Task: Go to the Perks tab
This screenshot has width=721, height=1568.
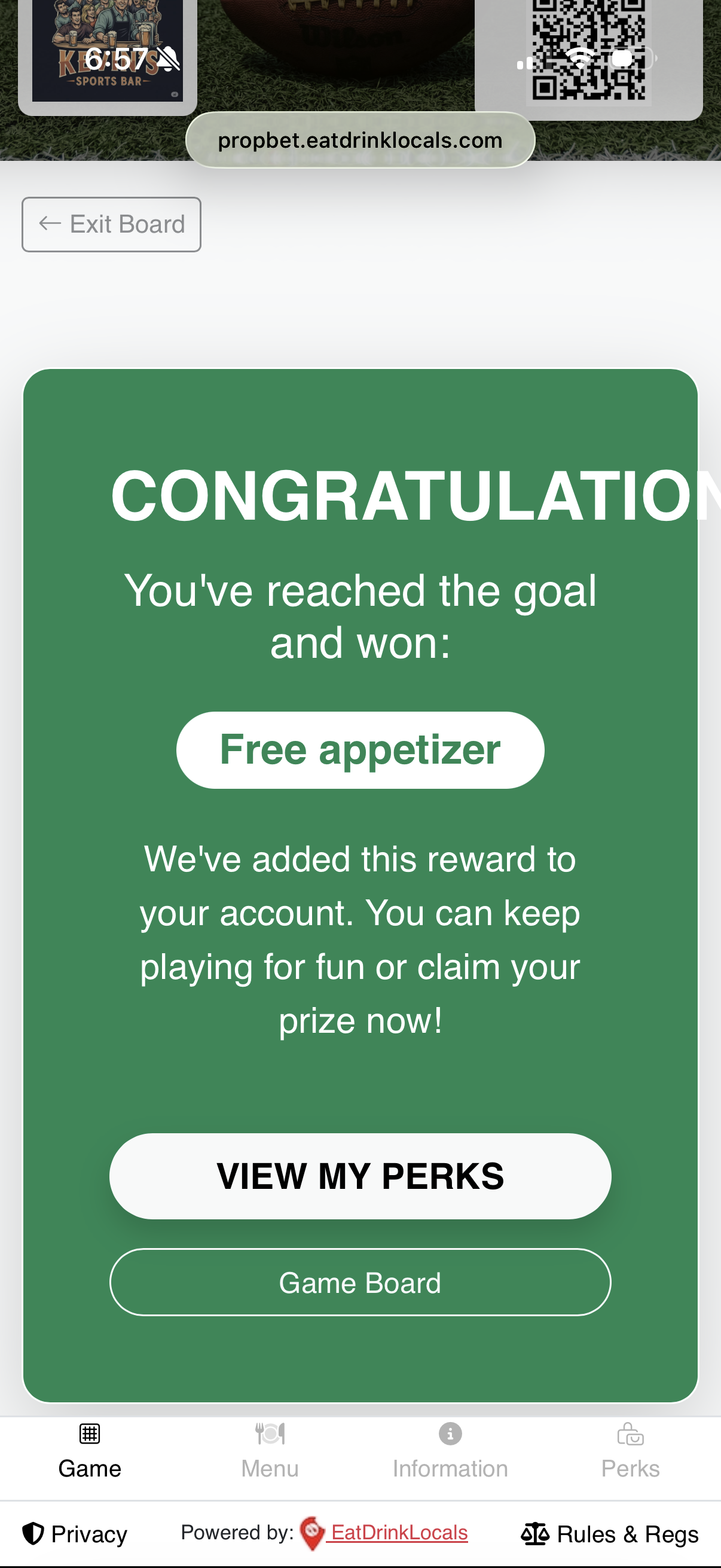Action: 630,1452
